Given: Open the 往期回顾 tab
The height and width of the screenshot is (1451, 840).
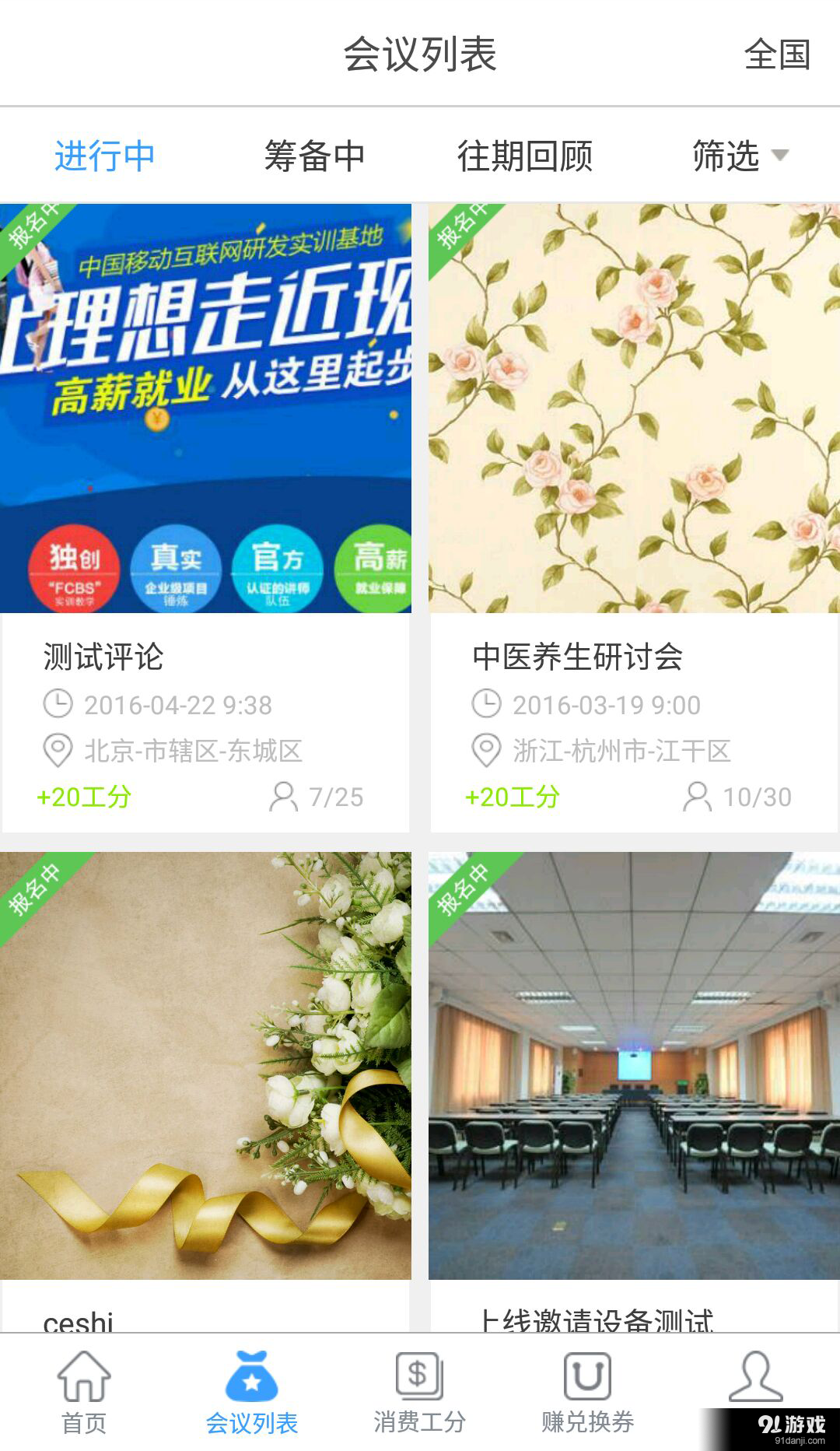Looking at the screenshot, I should click(525, 155).
